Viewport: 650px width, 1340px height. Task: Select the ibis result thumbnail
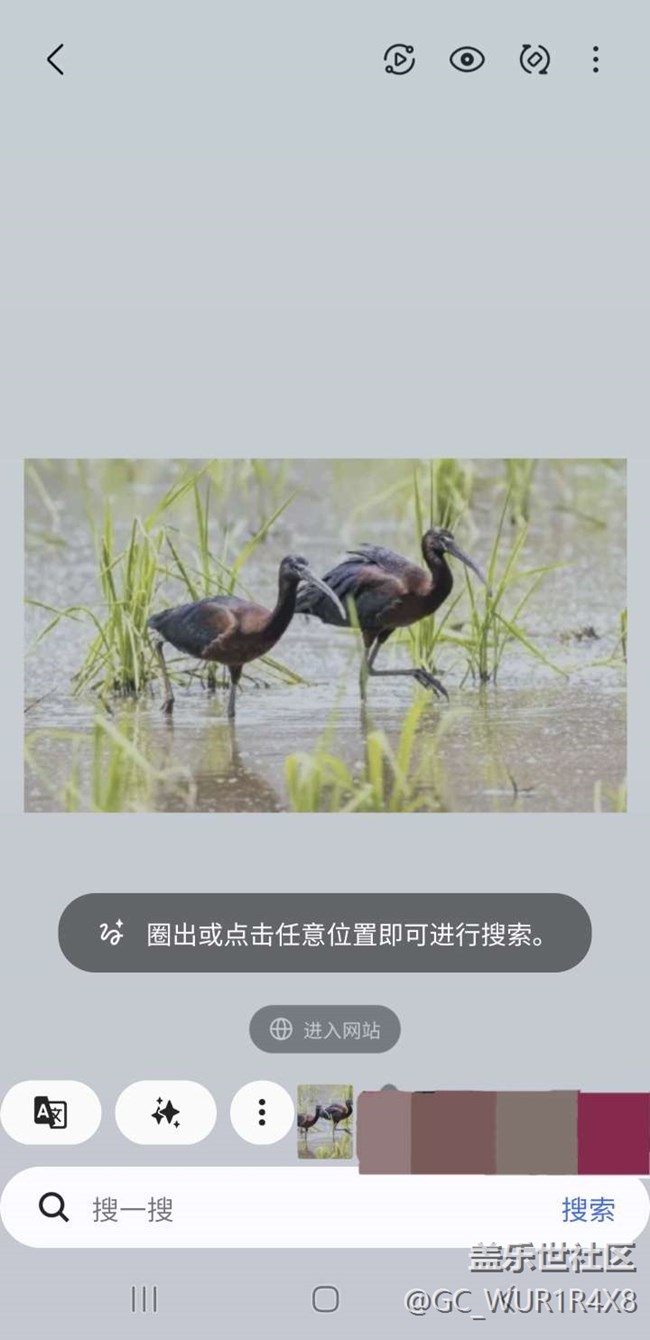[325, 1122]
